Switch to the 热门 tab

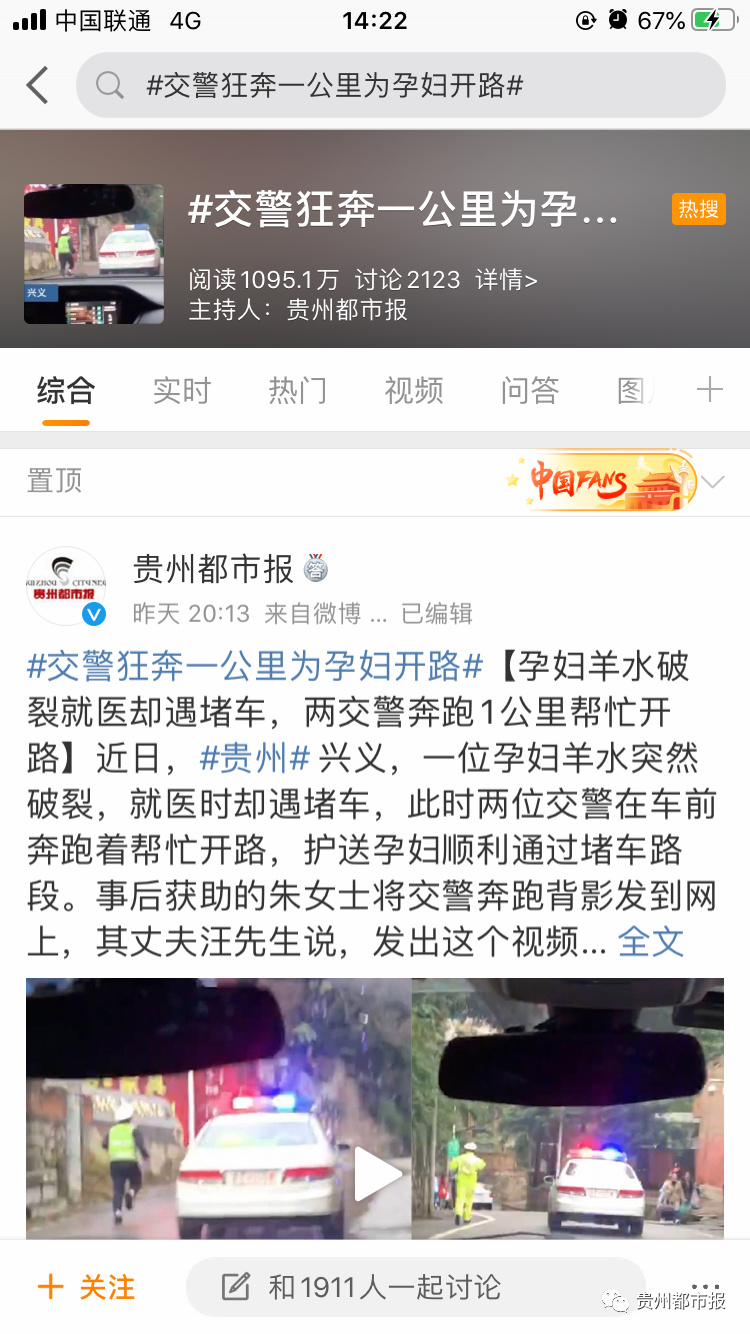(297, 390)
